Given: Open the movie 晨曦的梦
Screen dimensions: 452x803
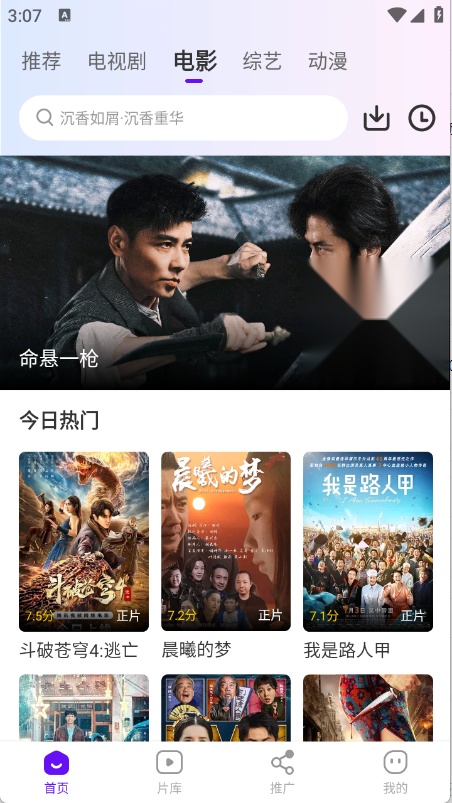Looking at the screenshot, I should pos(226,556).
